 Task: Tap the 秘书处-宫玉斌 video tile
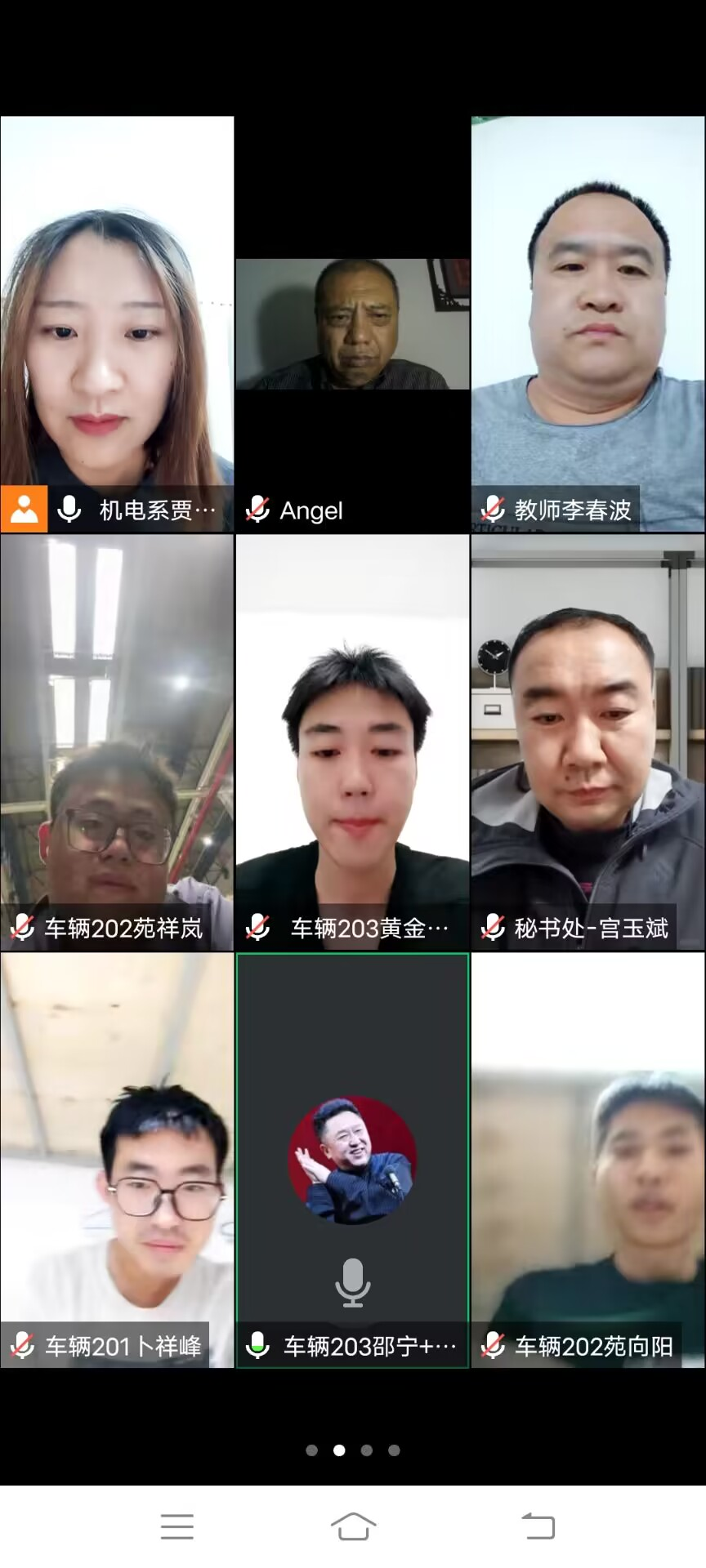(x=588, y=742)
